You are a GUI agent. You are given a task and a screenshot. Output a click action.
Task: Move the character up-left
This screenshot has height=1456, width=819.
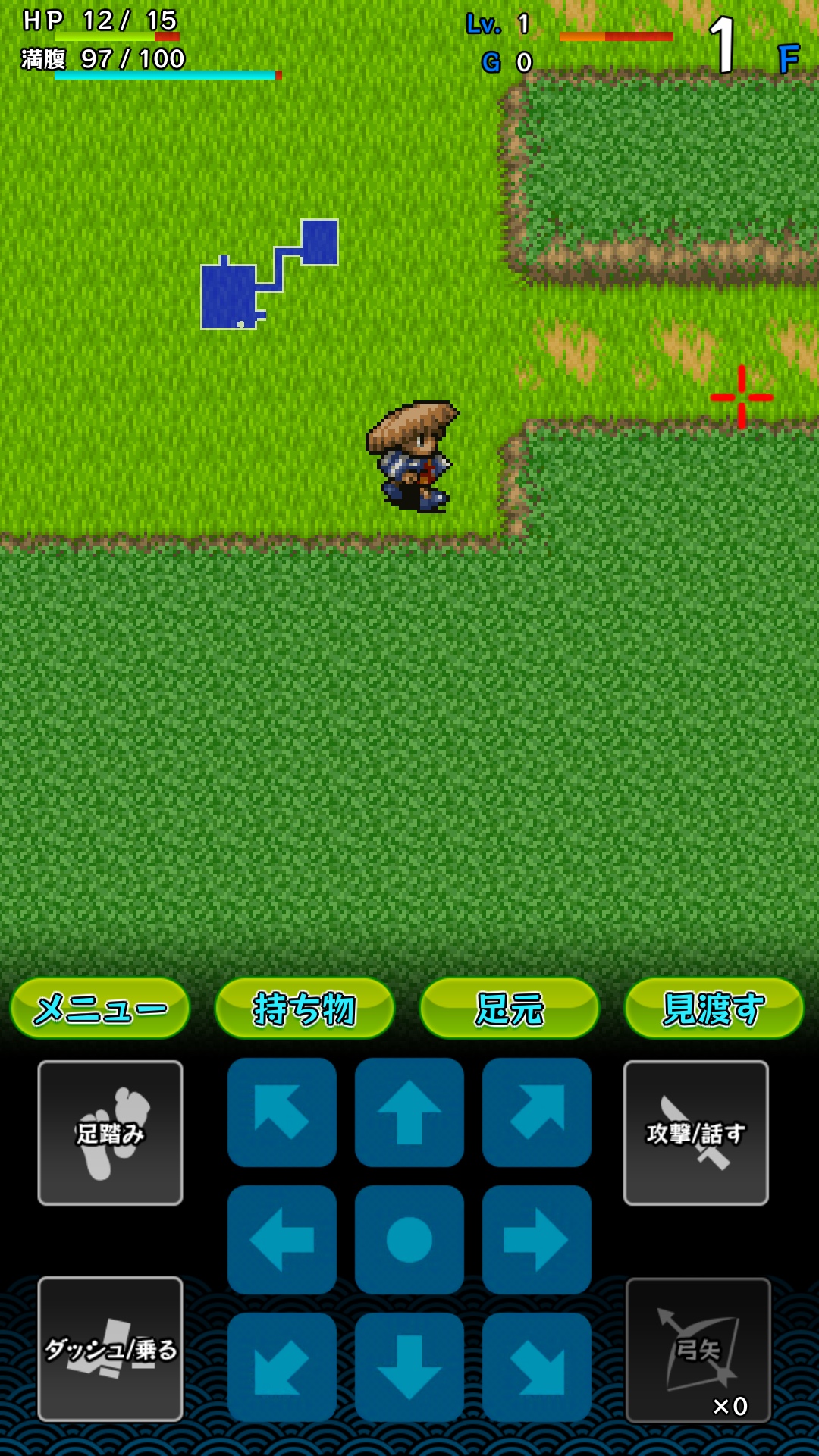pyautogui.click(x=282, y=1112)
